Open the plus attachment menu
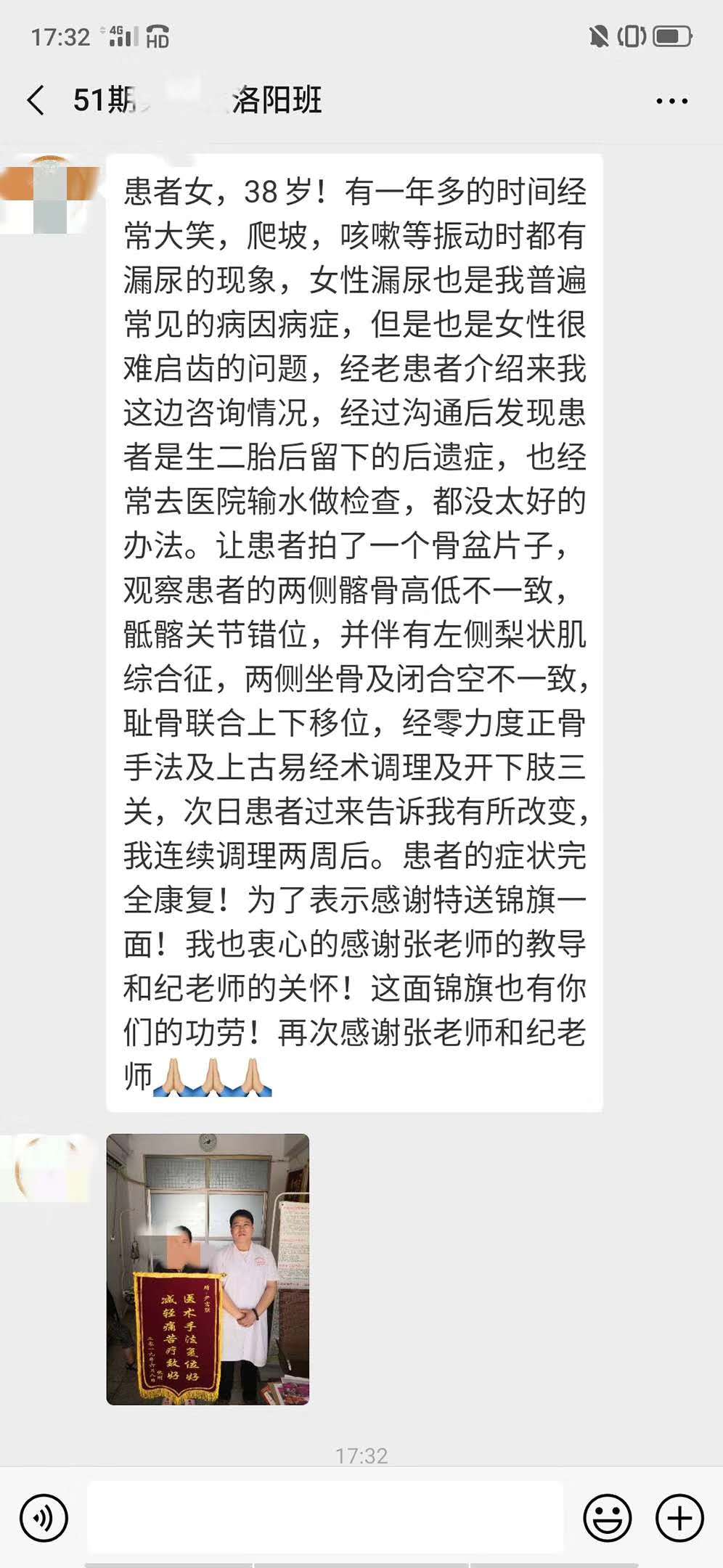This screenshot has width=723, height=1568. tap(679, 1517)
